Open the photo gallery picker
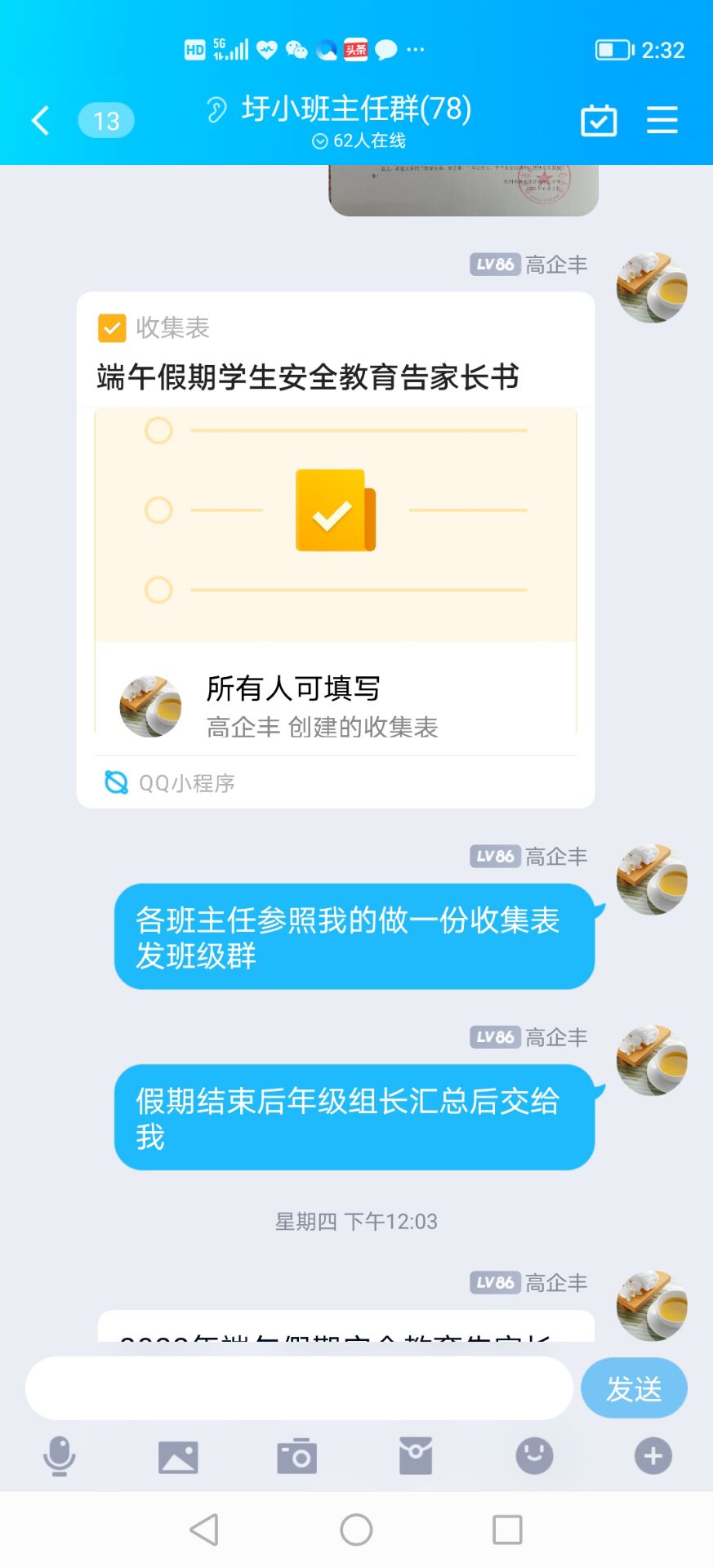 coord(178,1456)
